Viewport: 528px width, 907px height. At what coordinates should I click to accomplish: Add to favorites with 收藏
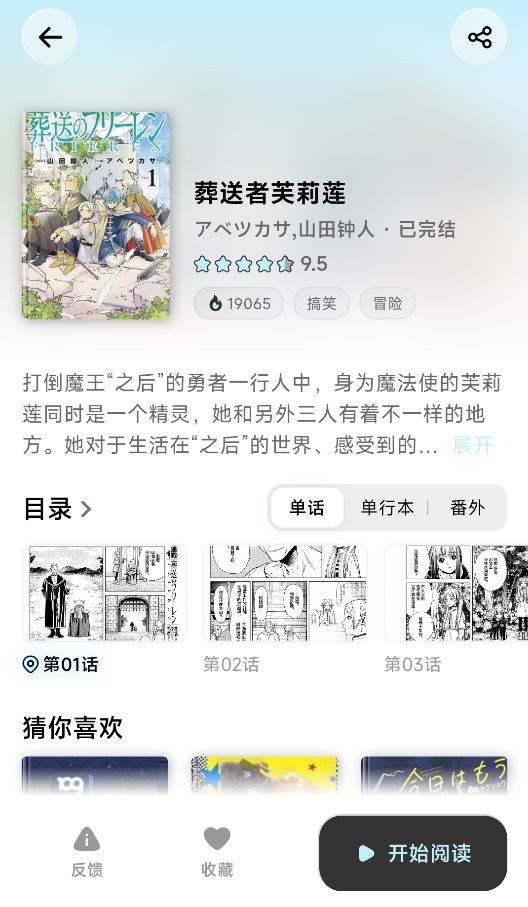point(217,852)
